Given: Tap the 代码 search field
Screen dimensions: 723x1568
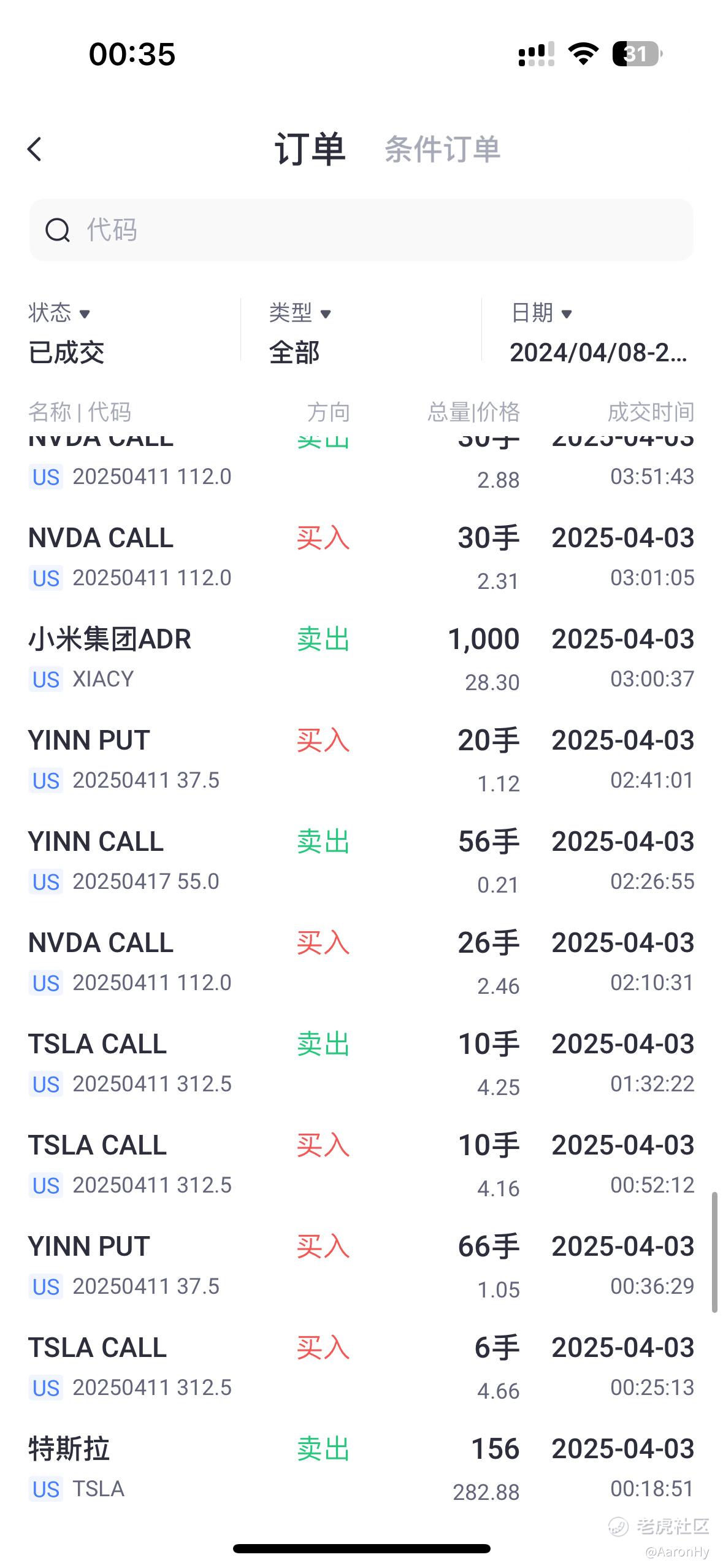Looking at the screenshot, I should (361, 230).
